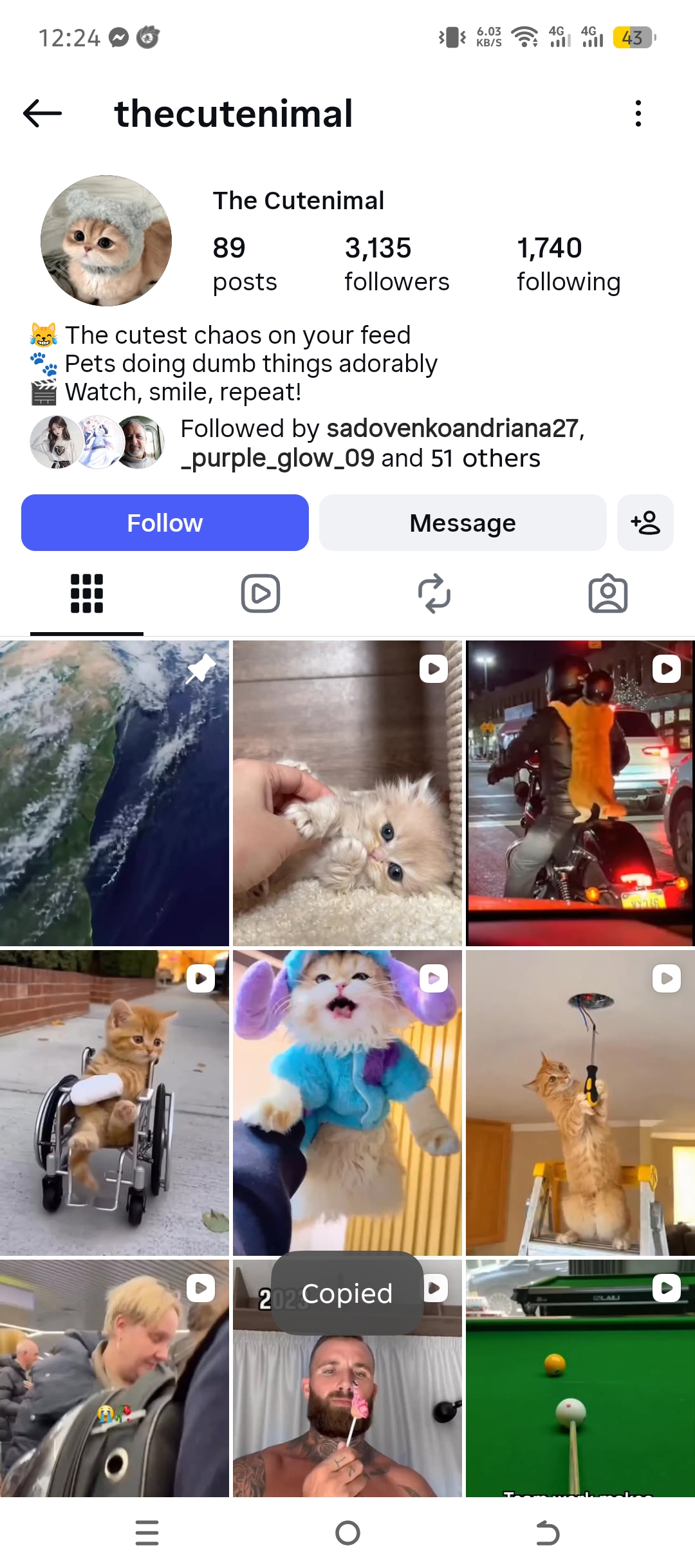
Task: Follow thecutenimal account
Action: click(x=165, y=523)
